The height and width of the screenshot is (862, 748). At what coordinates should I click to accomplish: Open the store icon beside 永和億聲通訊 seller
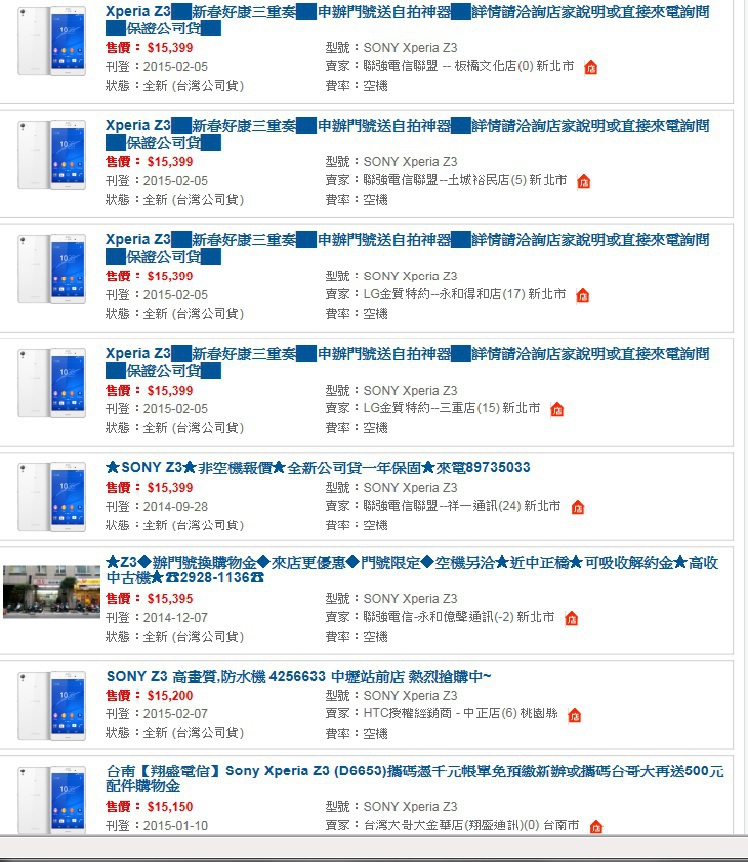tap(571, 619)
